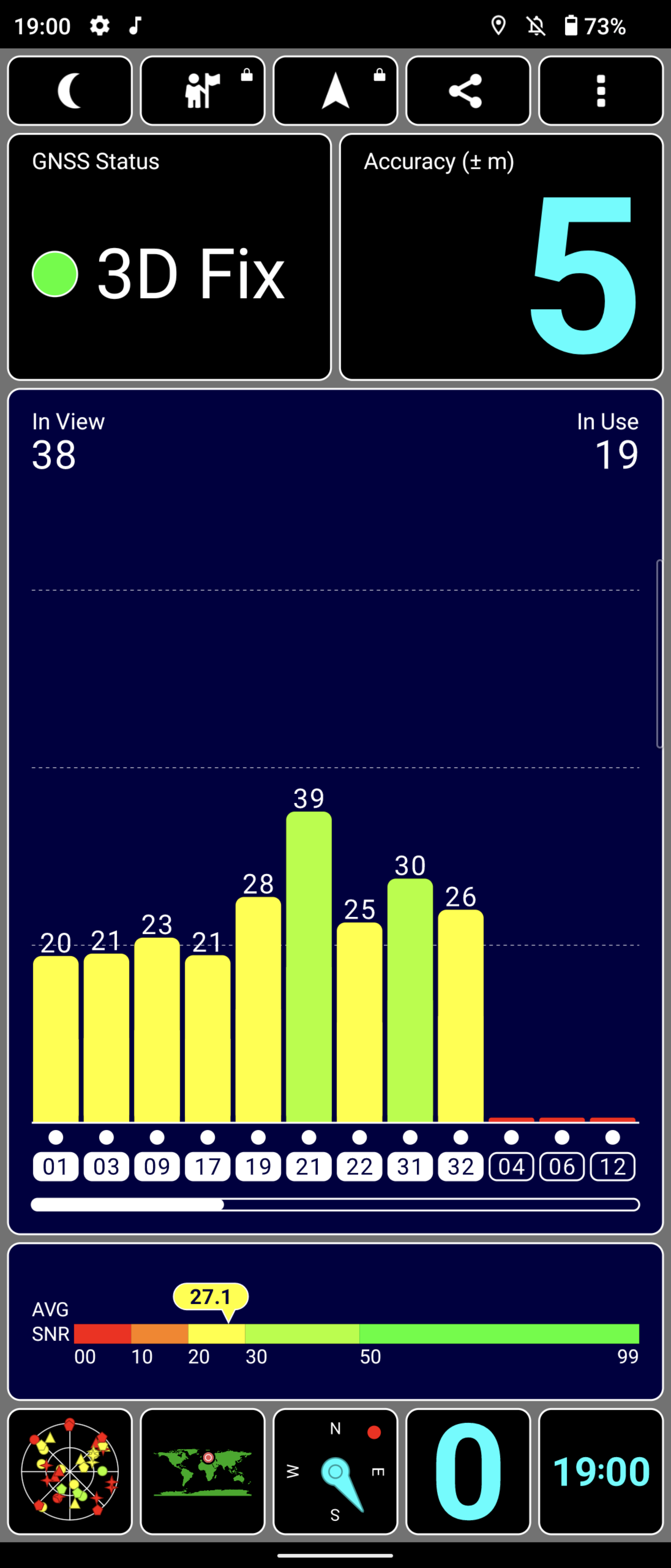Open the GNSS Status 3D Fix tile
Screen dimensions: 671x1568
point(169,257)
